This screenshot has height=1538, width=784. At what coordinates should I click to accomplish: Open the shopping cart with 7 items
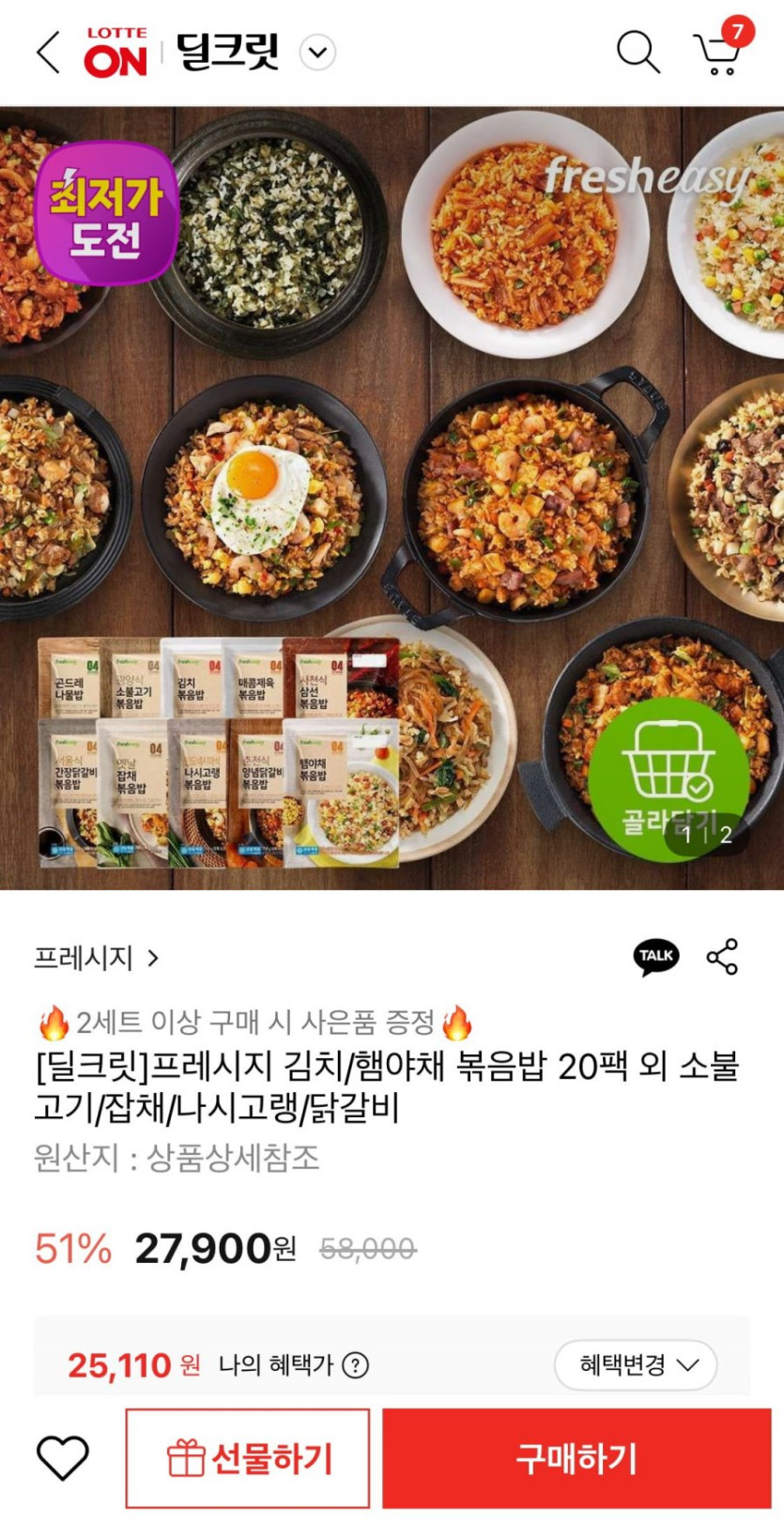click(x=720, y=51)
